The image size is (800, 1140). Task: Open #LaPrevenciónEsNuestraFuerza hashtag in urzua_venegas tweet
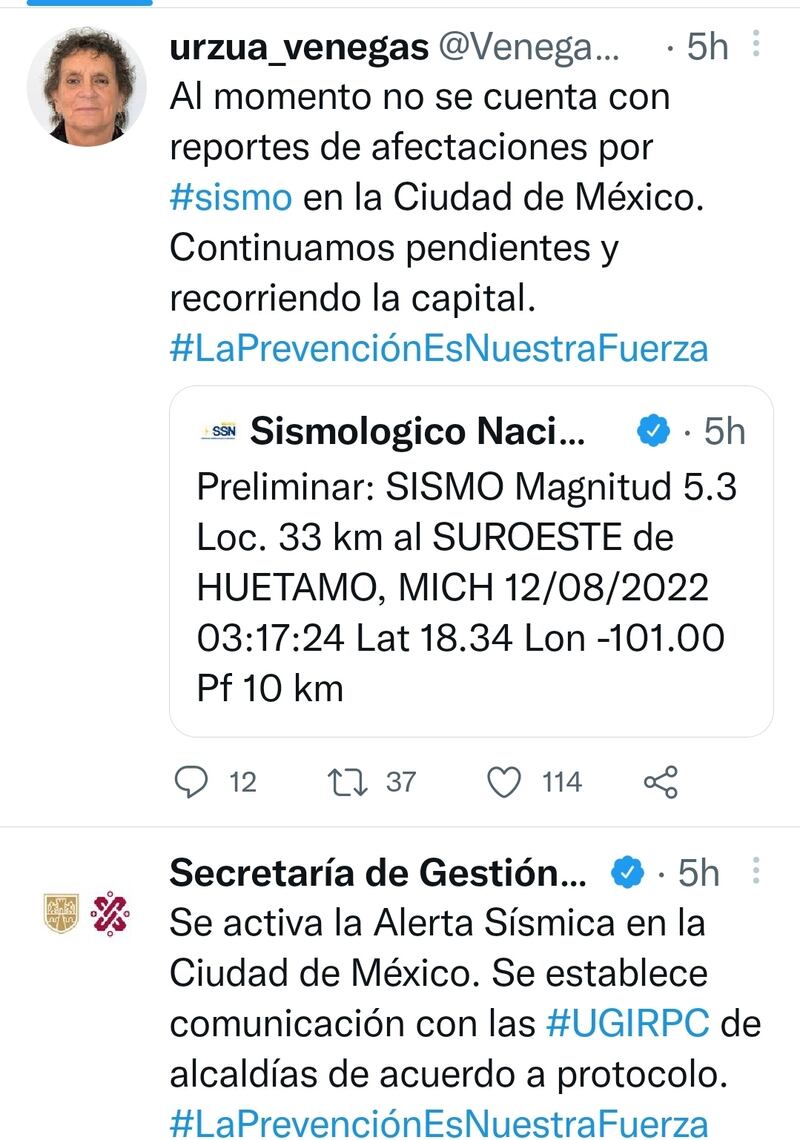(439, 348)
